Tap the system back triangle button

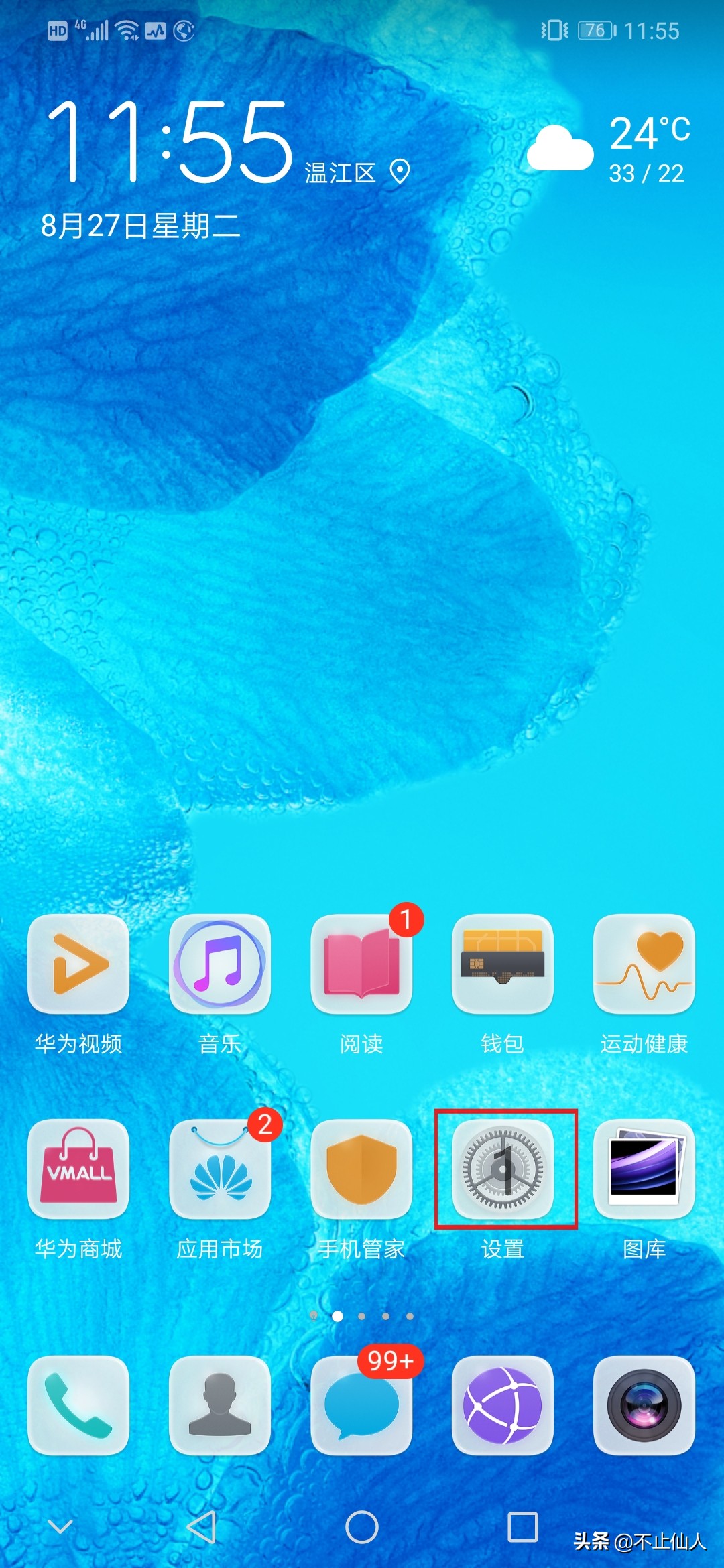201,1528
